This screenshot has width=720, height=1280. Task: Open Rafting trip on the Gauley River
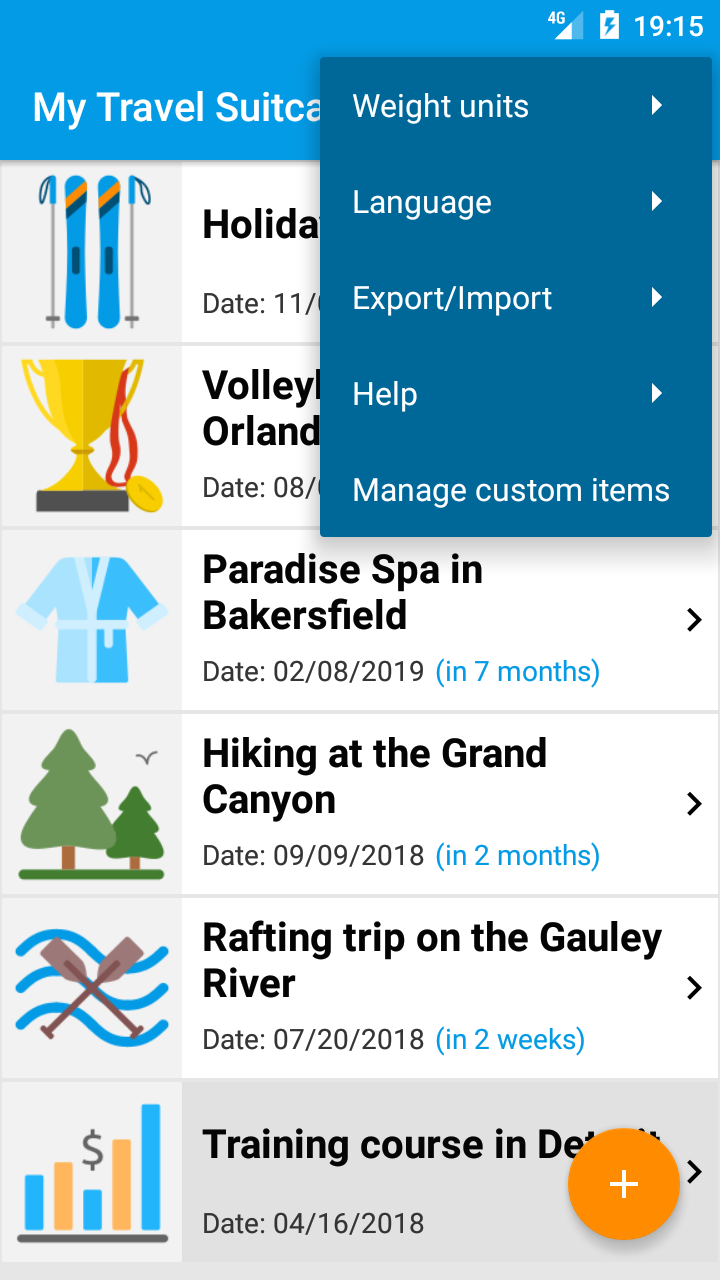(x=360, y=988)
